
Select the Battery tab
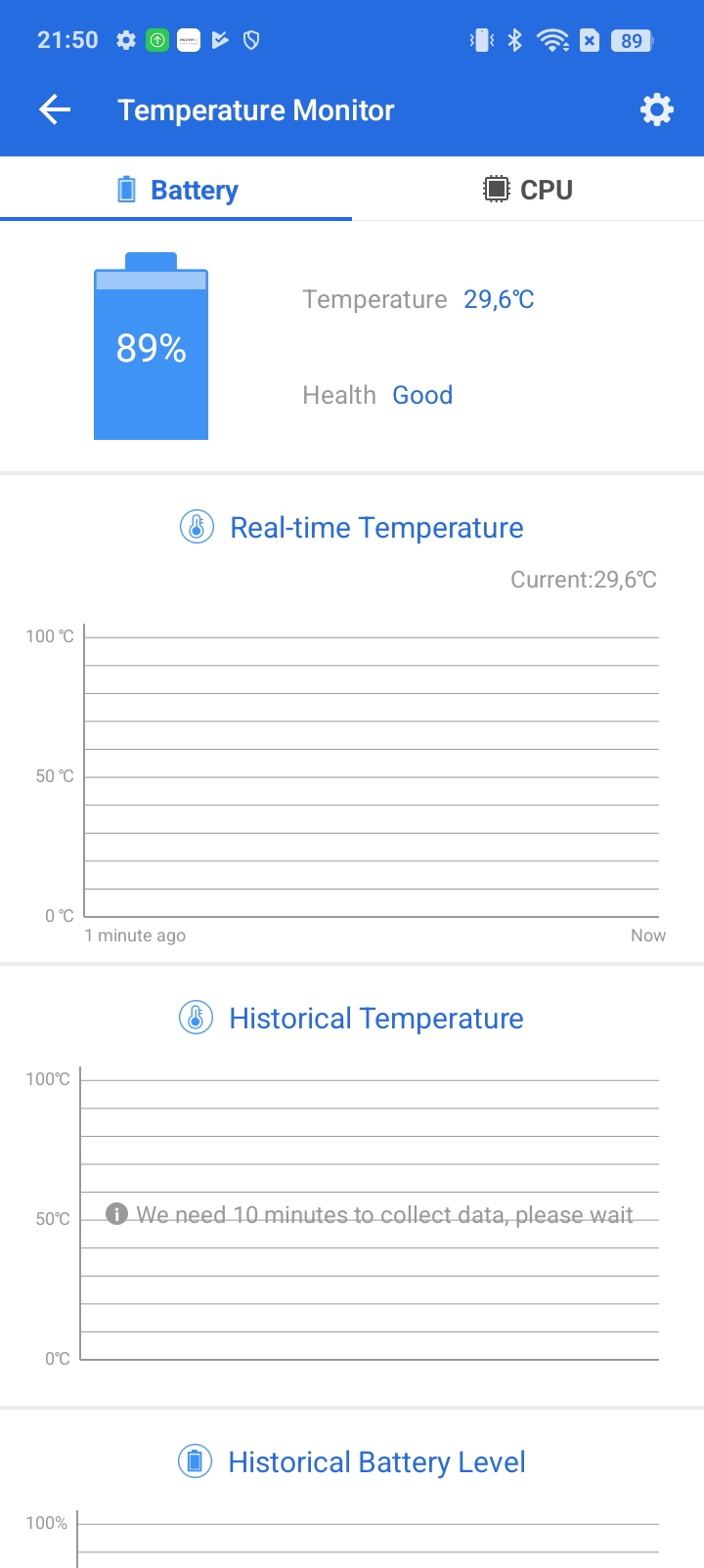(x=176, y=190)
